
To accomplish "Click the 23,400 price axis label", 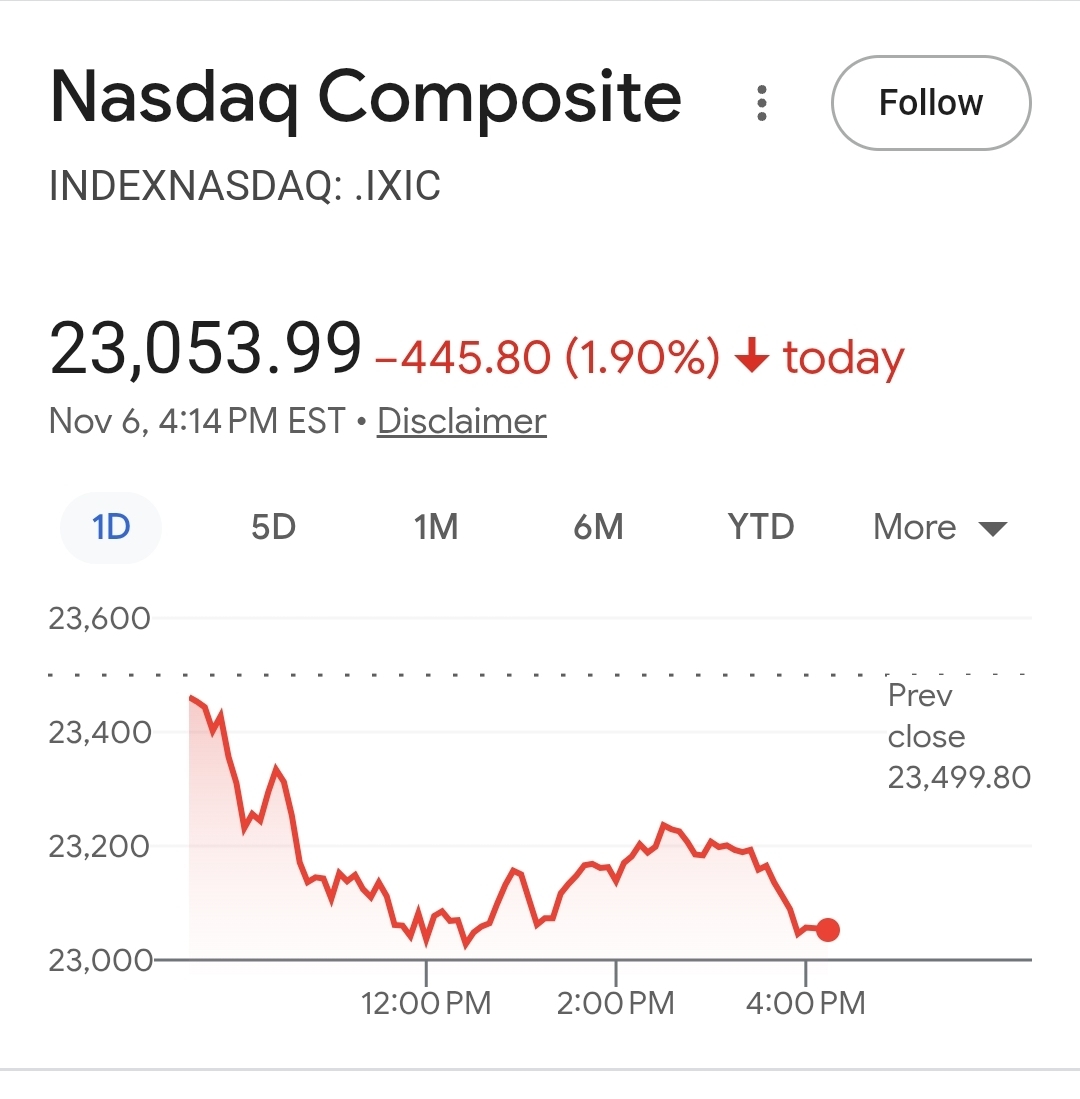I will coord(97,731).
